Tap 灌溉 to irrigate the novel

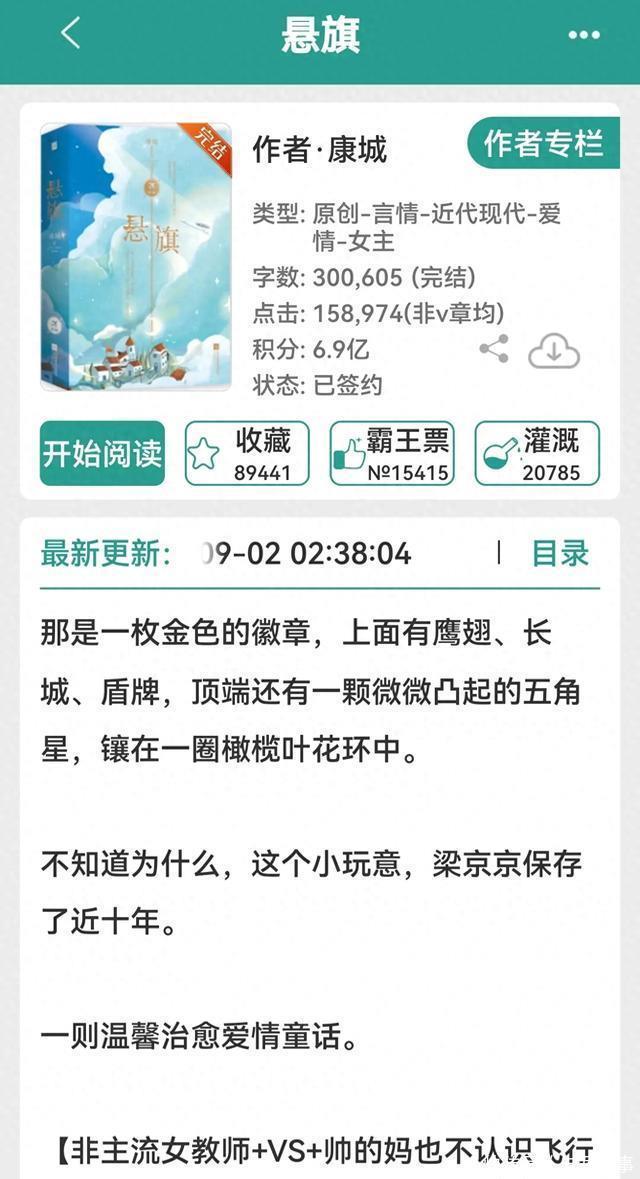[537, 453]
